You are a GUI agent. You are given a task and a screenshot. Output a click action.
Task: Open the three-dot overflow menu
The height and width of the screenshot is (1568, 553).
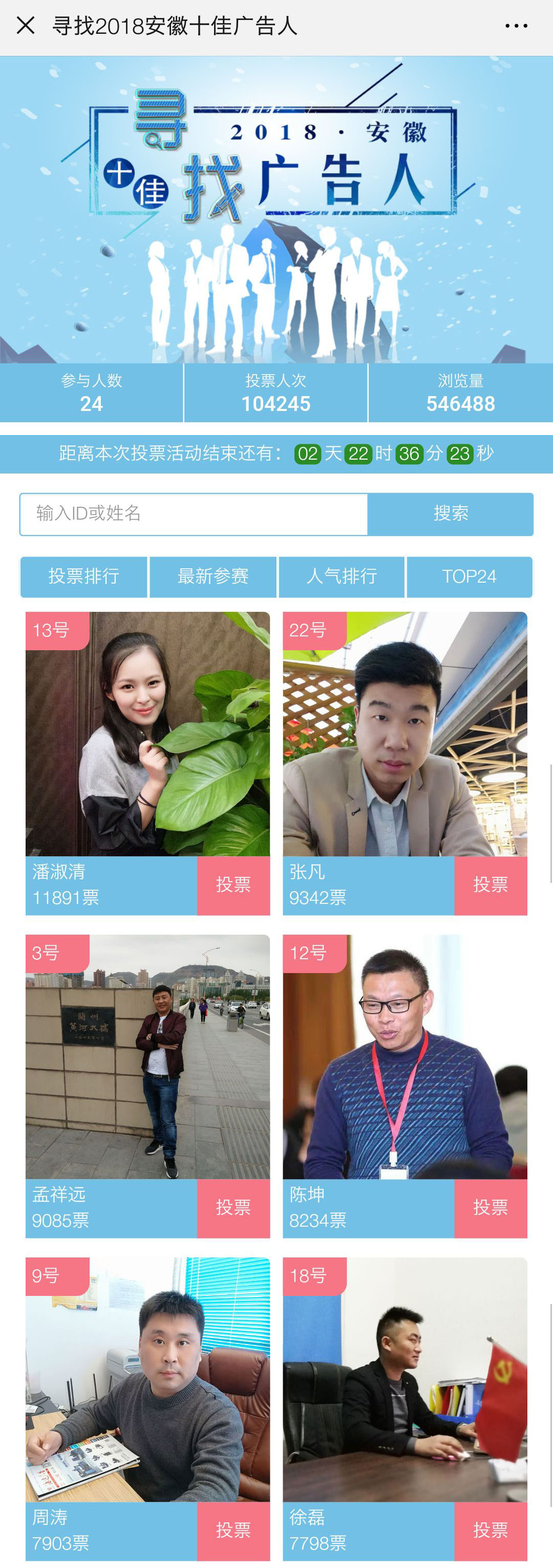tap(516, 26)
